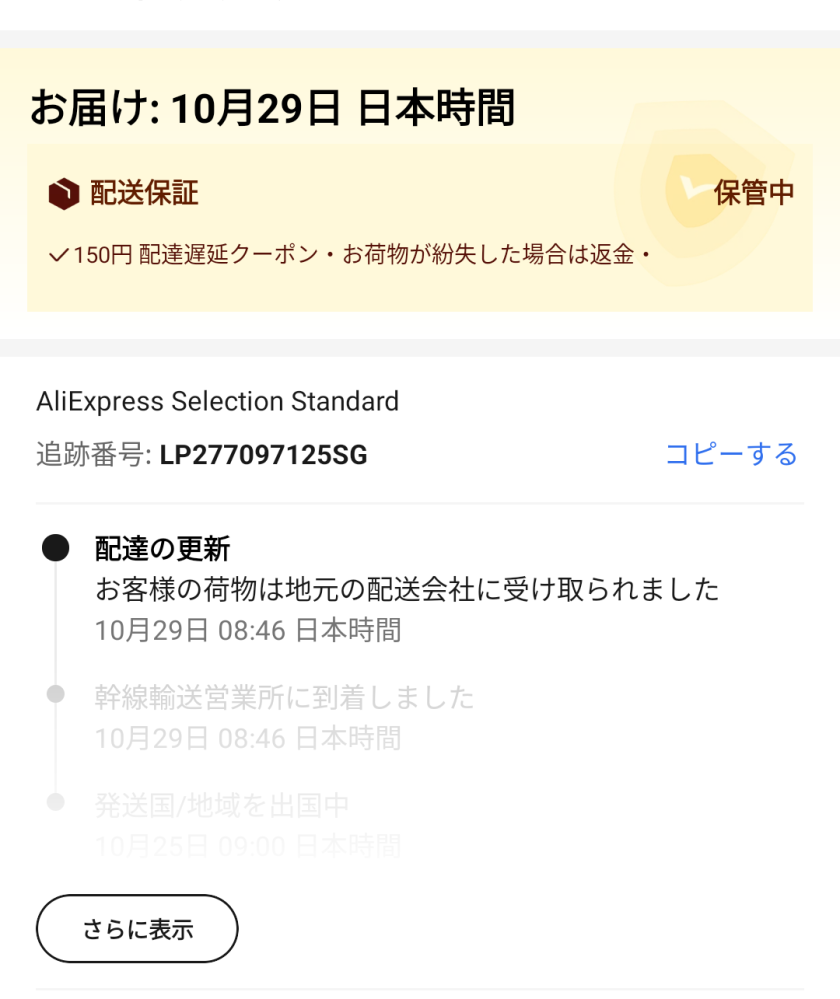Click the checkmark before the 150円 coupon text

click(60, 257)
